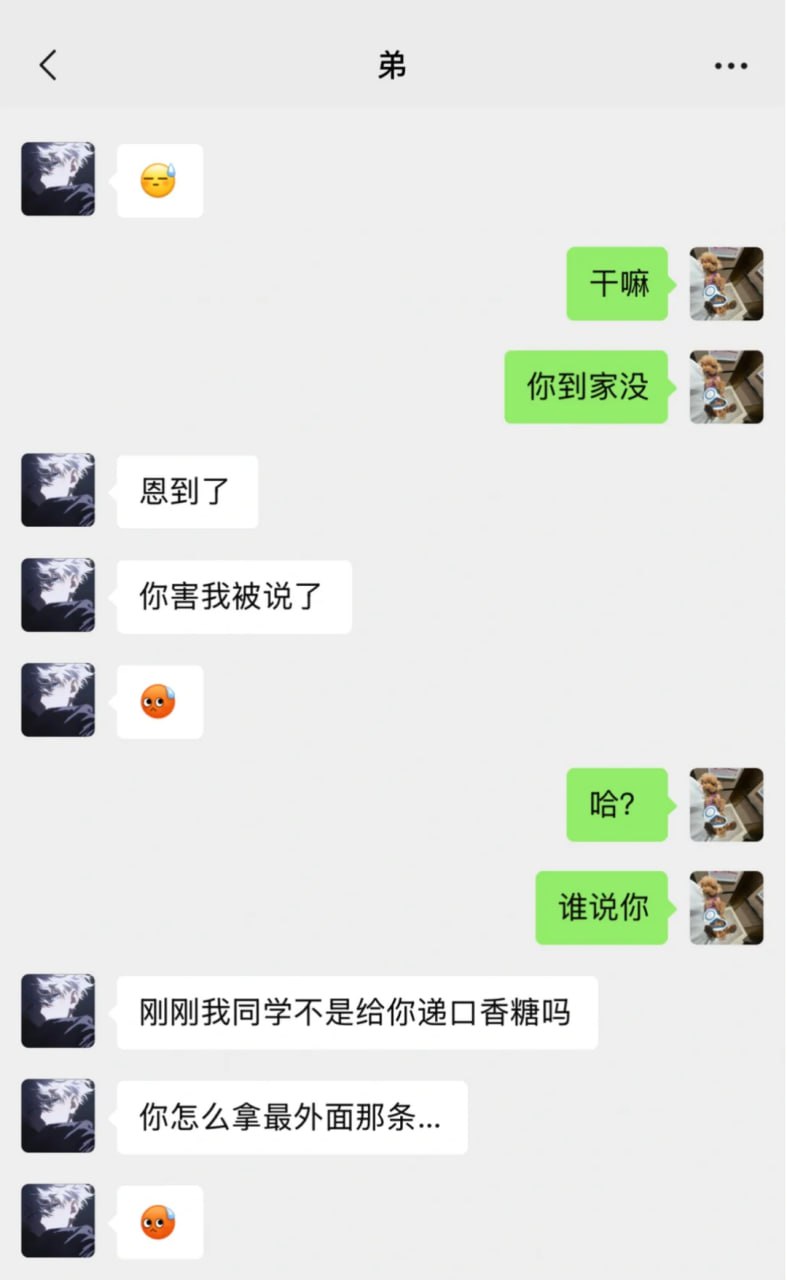Viewport: 787px width, 1280px height.
Task: Click the back arrow to exit chat
Action: (x=47, y=64)
